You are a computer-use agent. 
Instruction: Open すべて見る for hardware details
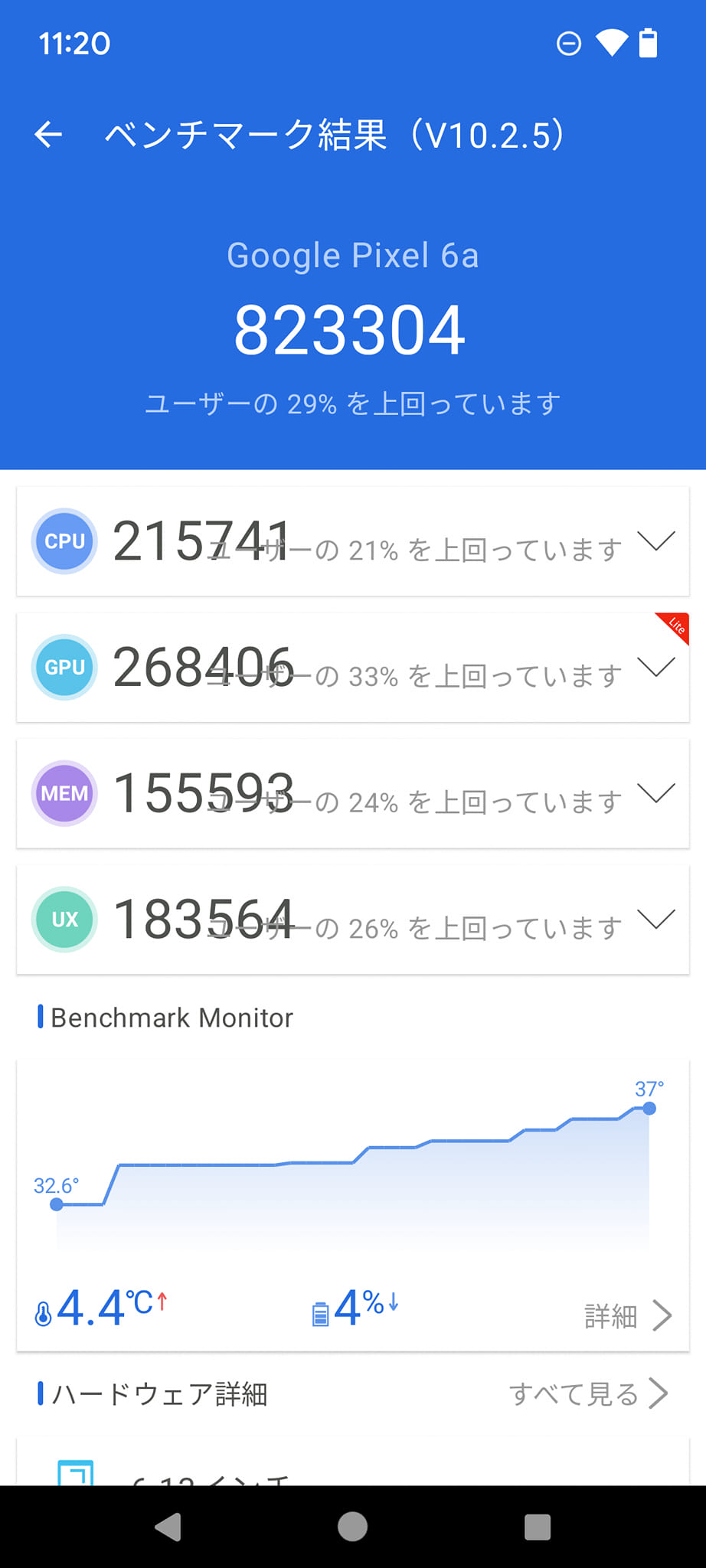point(588,1393)
